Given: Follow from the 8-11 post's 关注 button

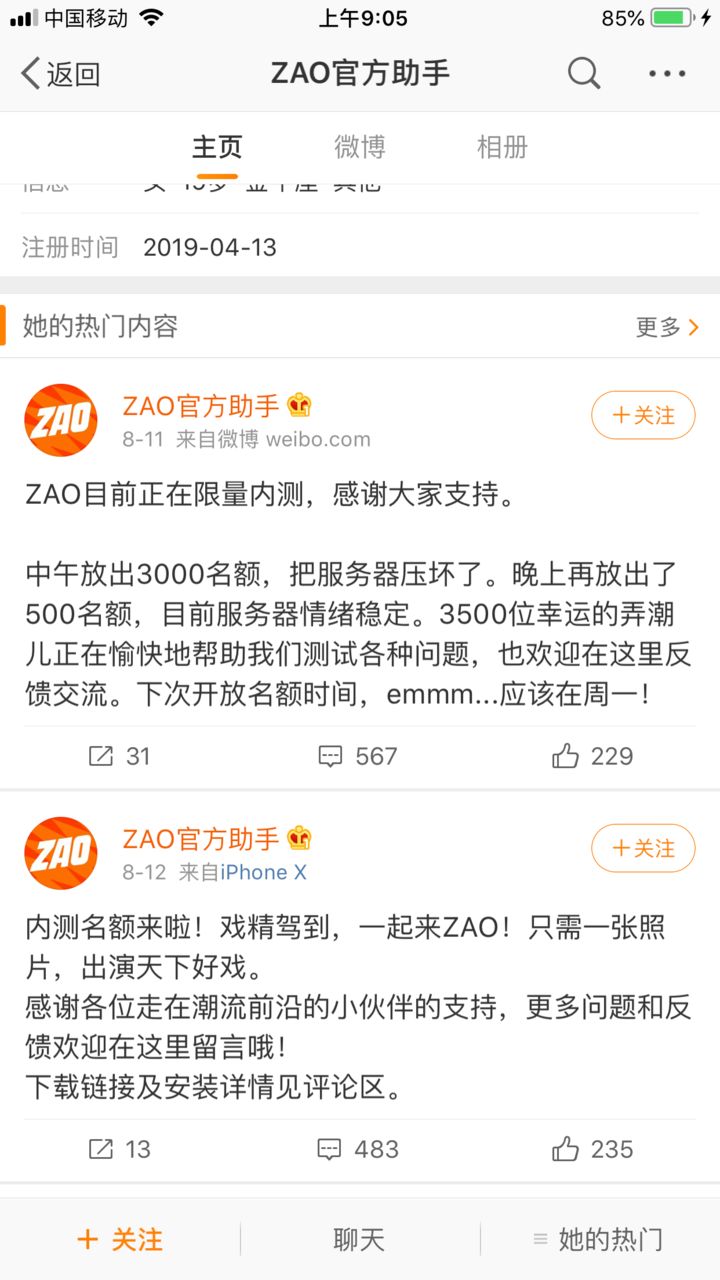Looking at the screenshot, I should click(643, 415).
